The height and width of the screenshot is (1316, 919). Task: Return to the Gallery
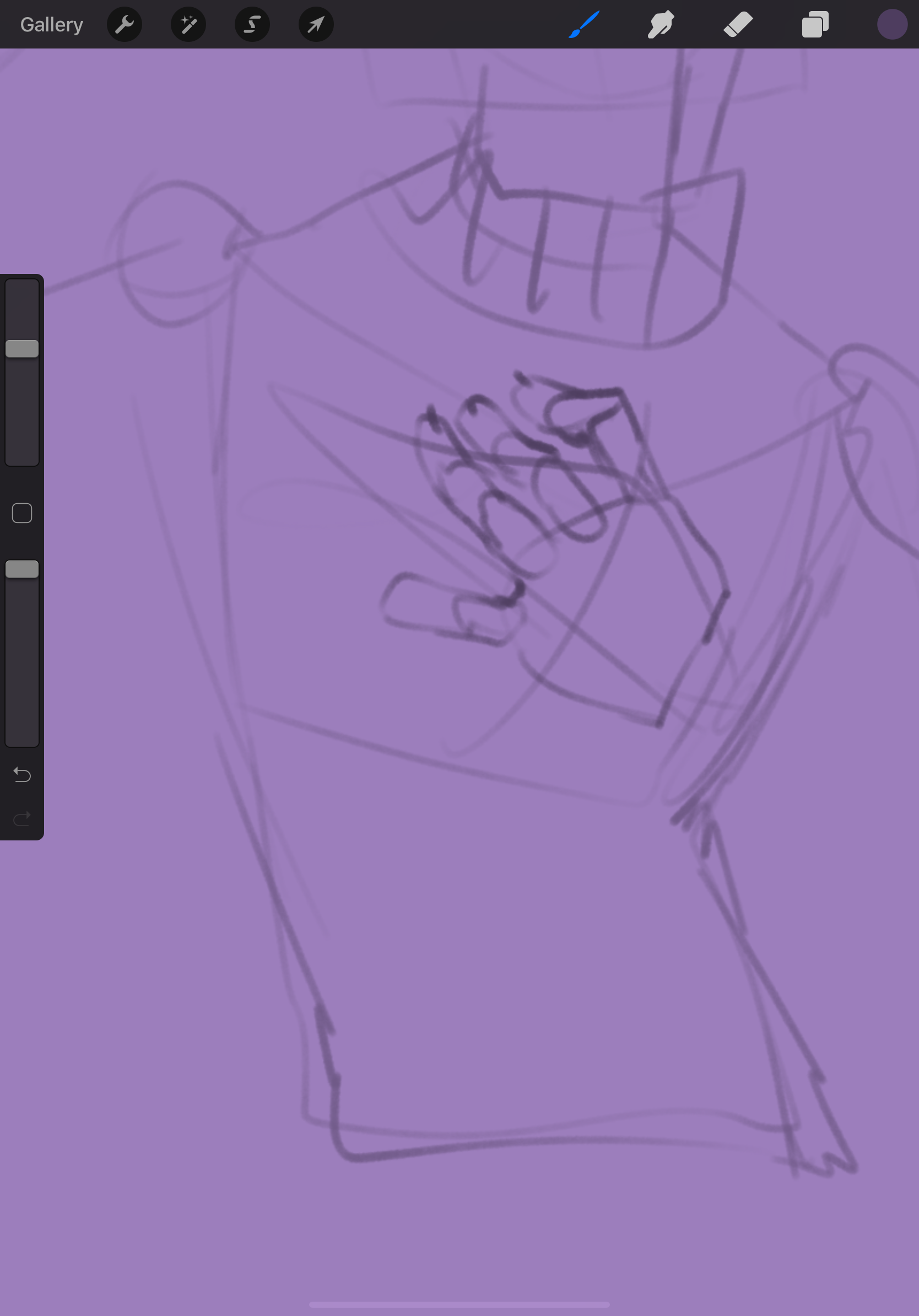[52, 25]
